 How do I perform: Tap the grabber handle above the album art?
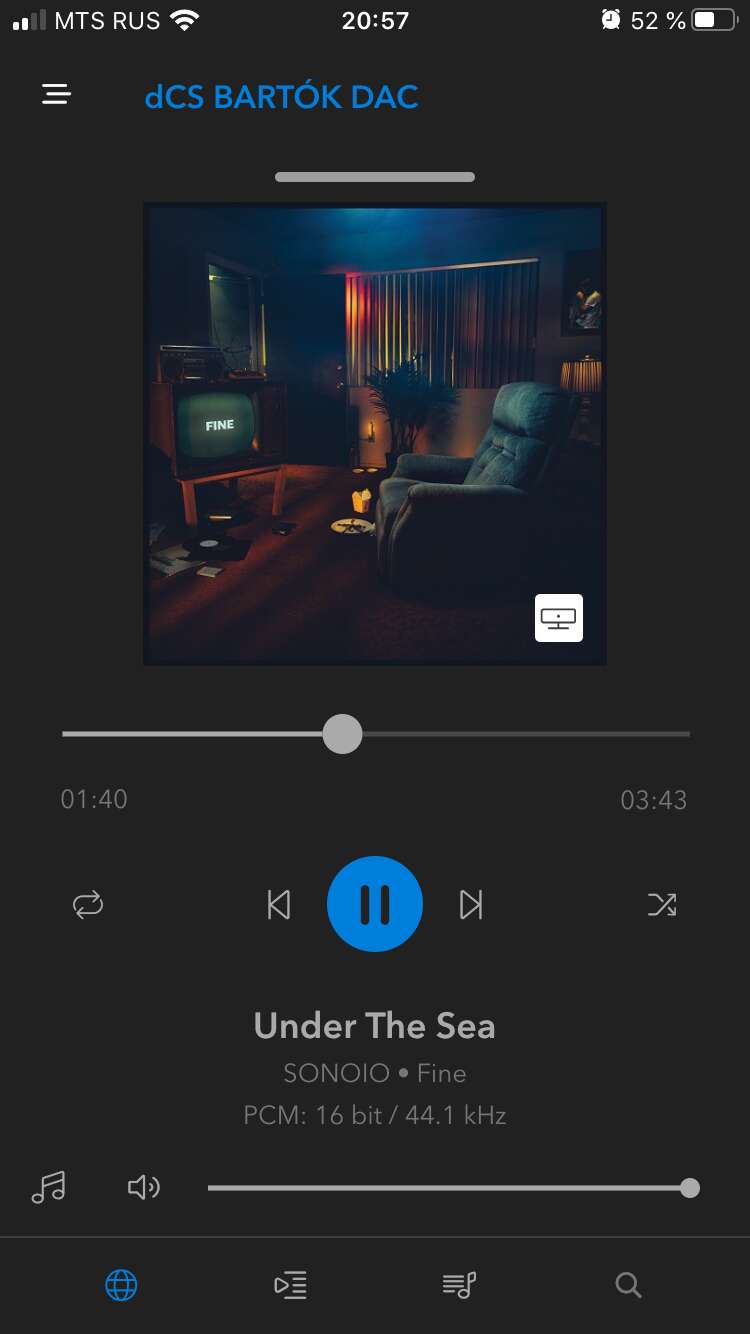[x=375, y=177]
